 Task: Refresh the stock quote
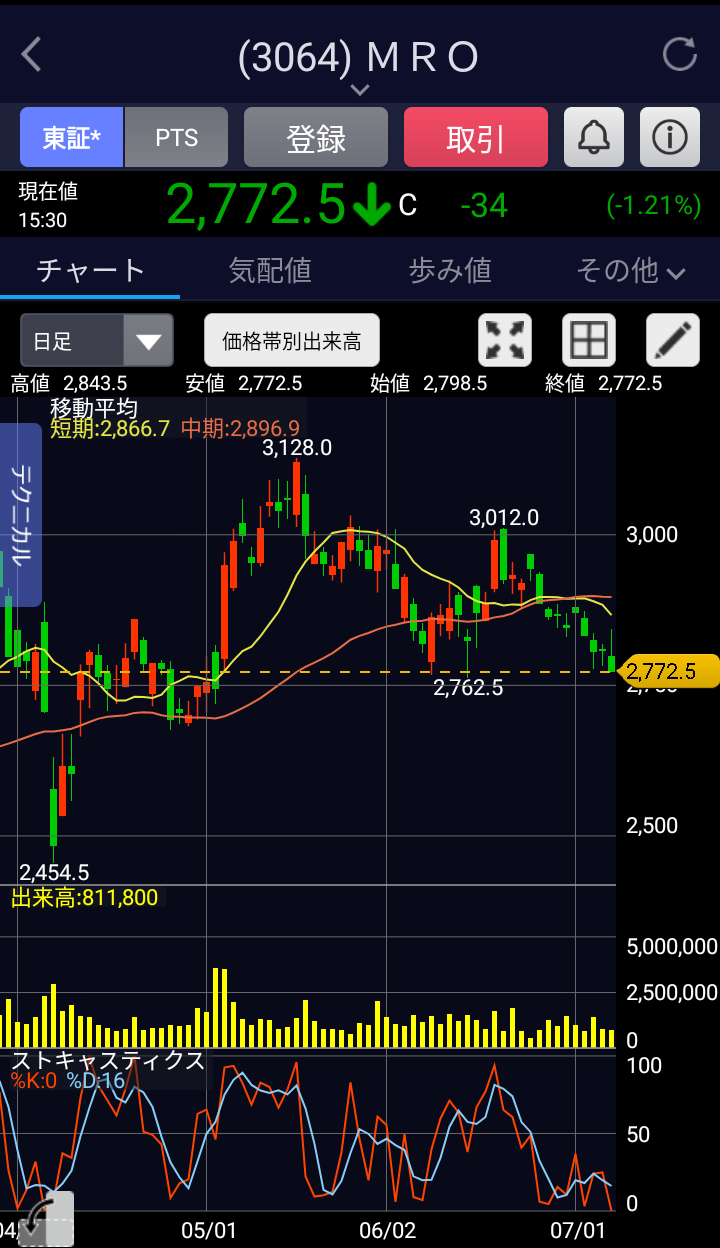[680, 55]
